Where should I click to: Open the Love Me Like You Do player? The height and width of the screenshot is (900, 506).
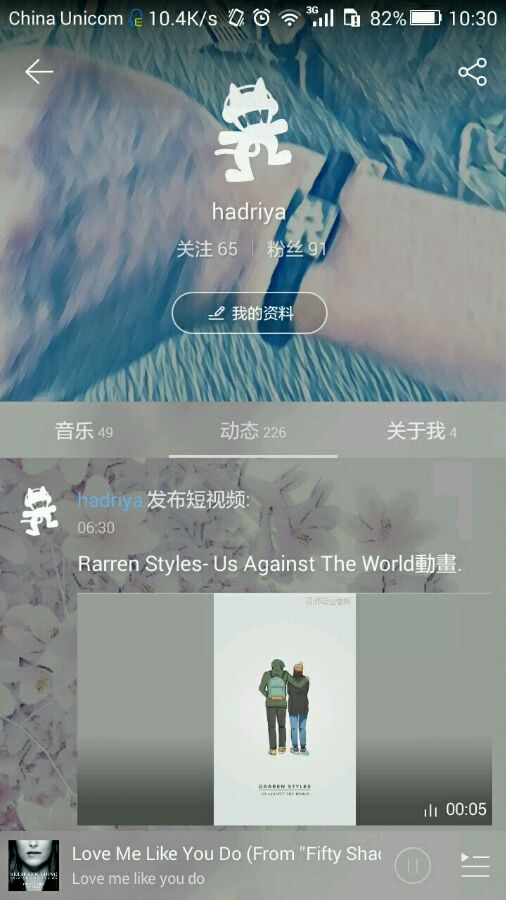point(226,864)
